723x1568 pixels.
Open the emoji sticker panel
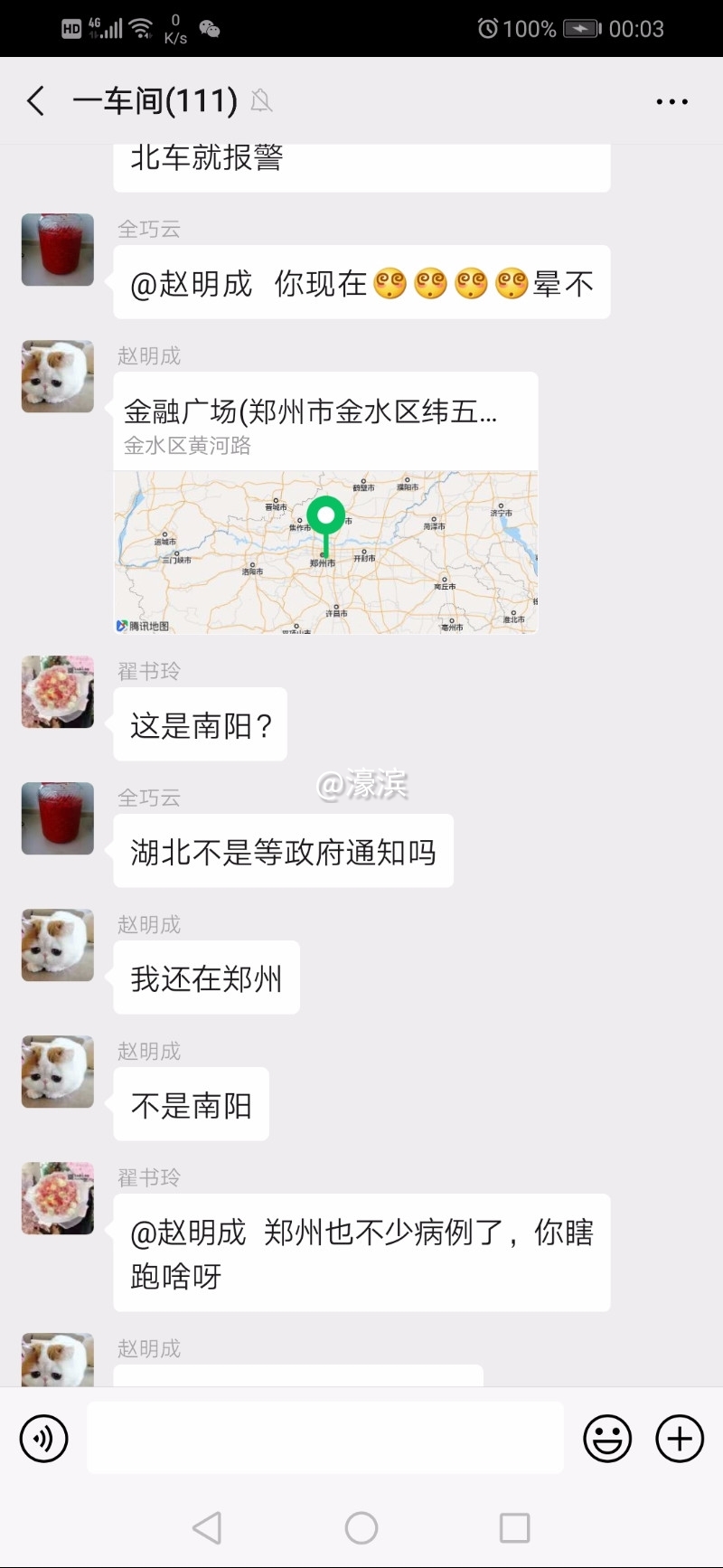click(x=607, y=1438)
